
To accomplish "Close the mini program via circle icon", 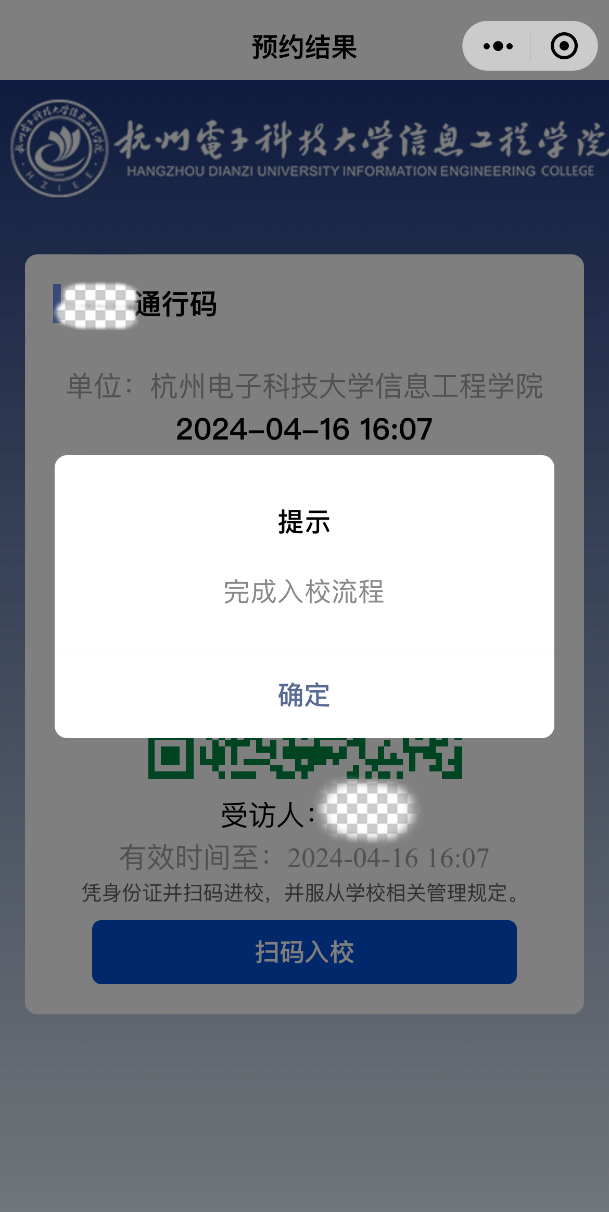I will point(564,46).
